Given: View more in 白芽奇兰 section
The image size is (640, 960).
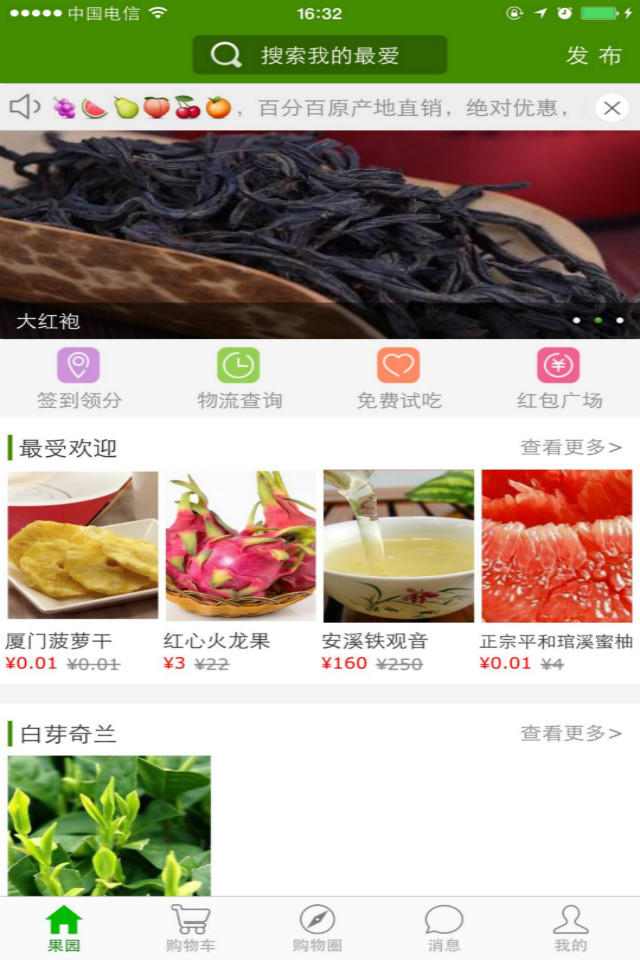Looking at the screenshot, I should point(571,733).
